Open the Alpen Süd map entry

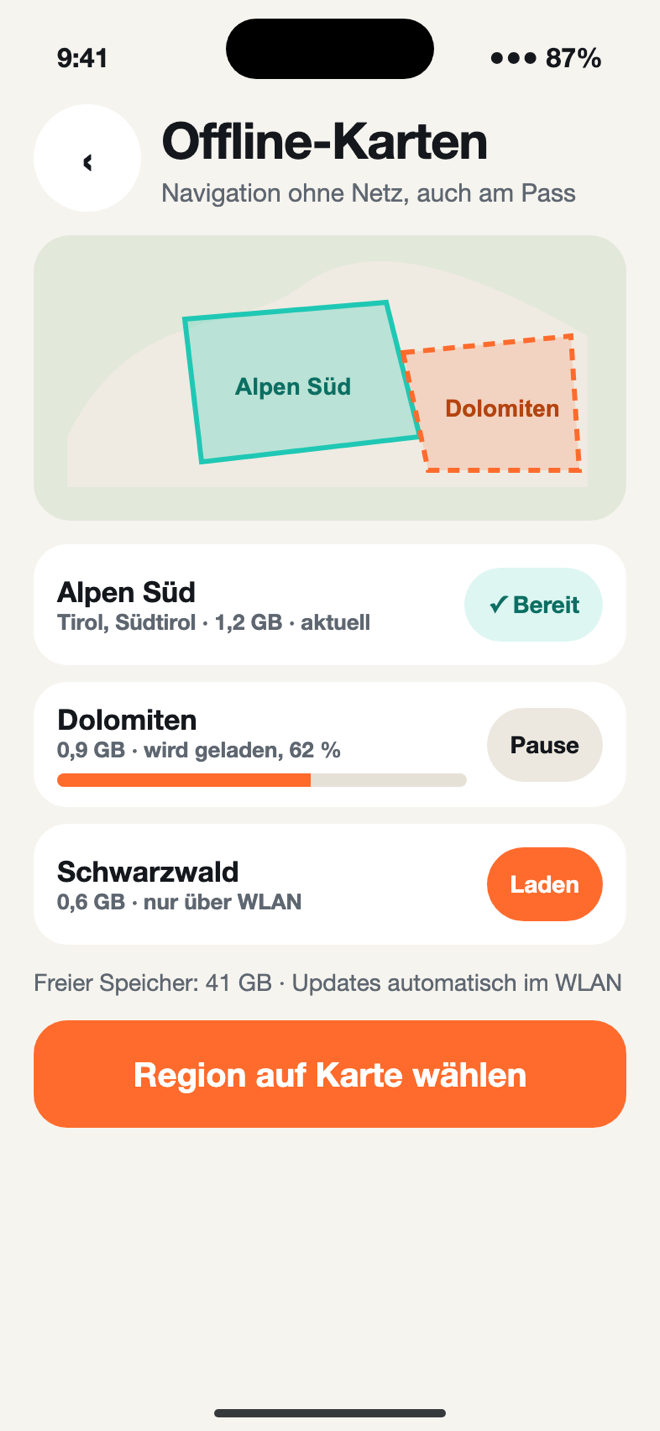(330, 605)
